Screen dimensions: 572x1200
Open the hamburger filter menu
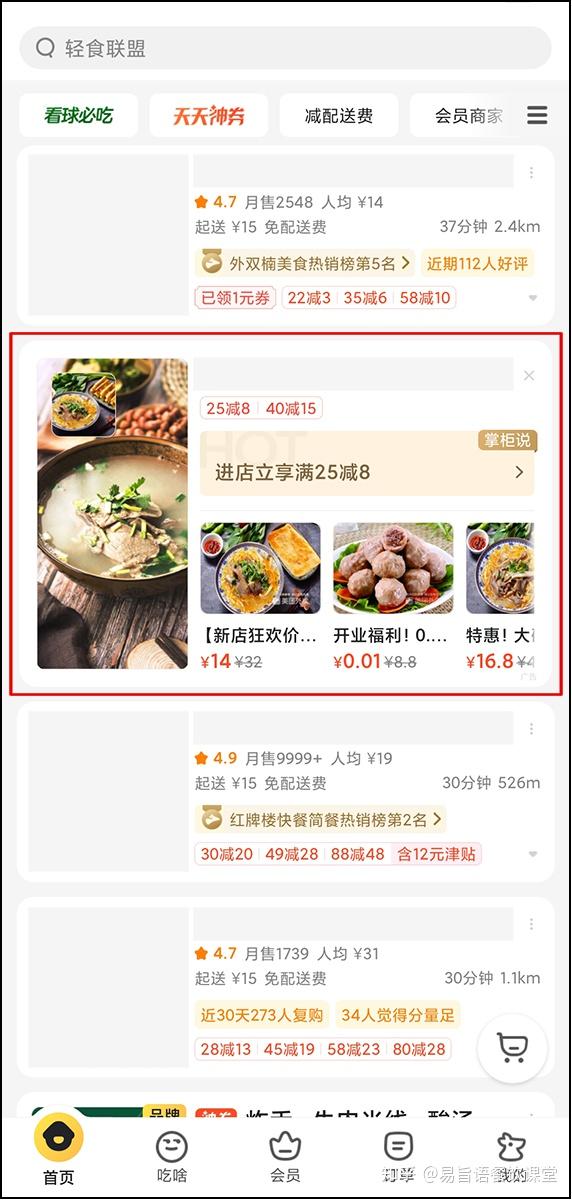pos(537,115)
